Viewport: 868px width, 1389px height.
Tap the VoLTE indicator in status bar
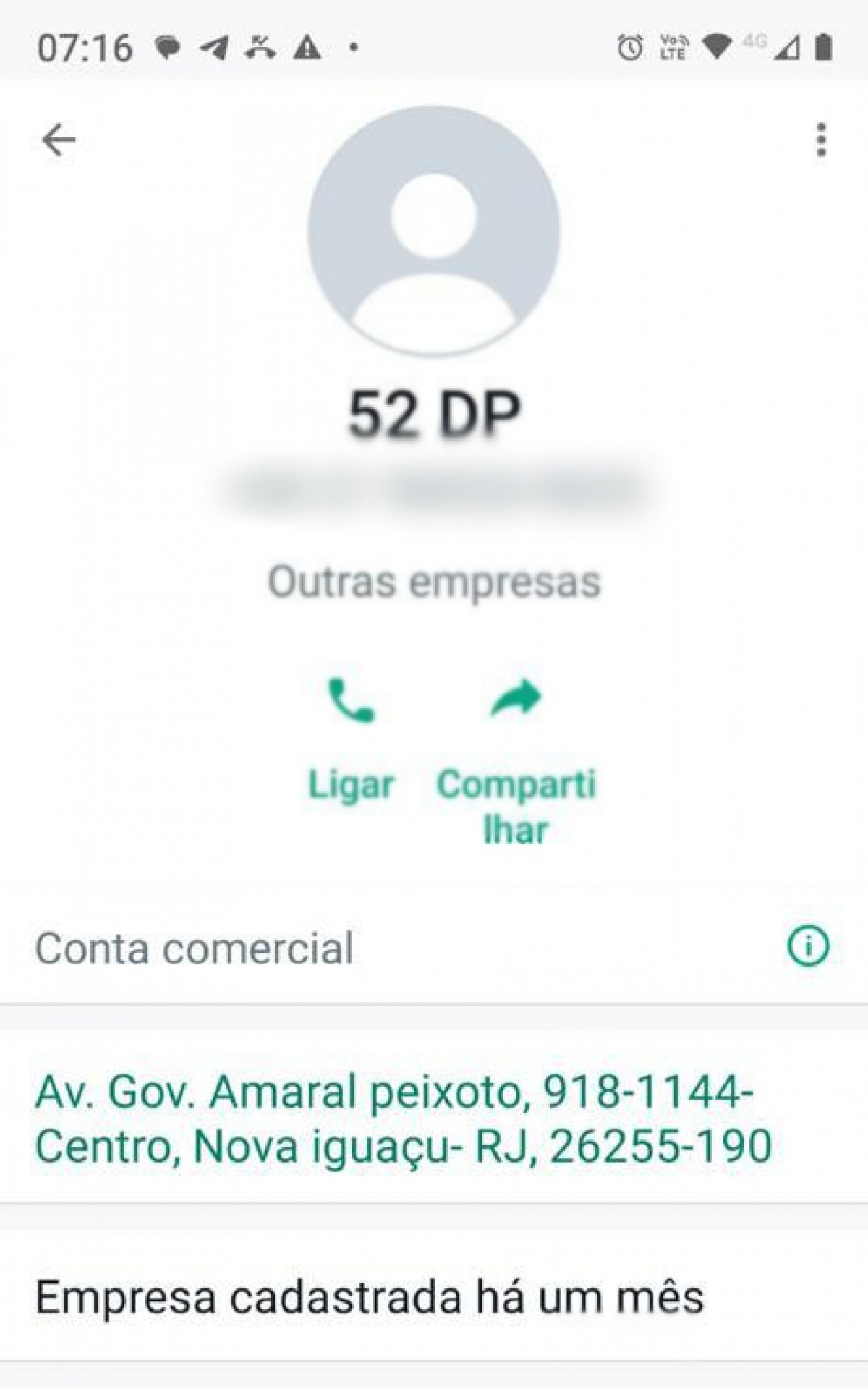(x=673, y=47)
